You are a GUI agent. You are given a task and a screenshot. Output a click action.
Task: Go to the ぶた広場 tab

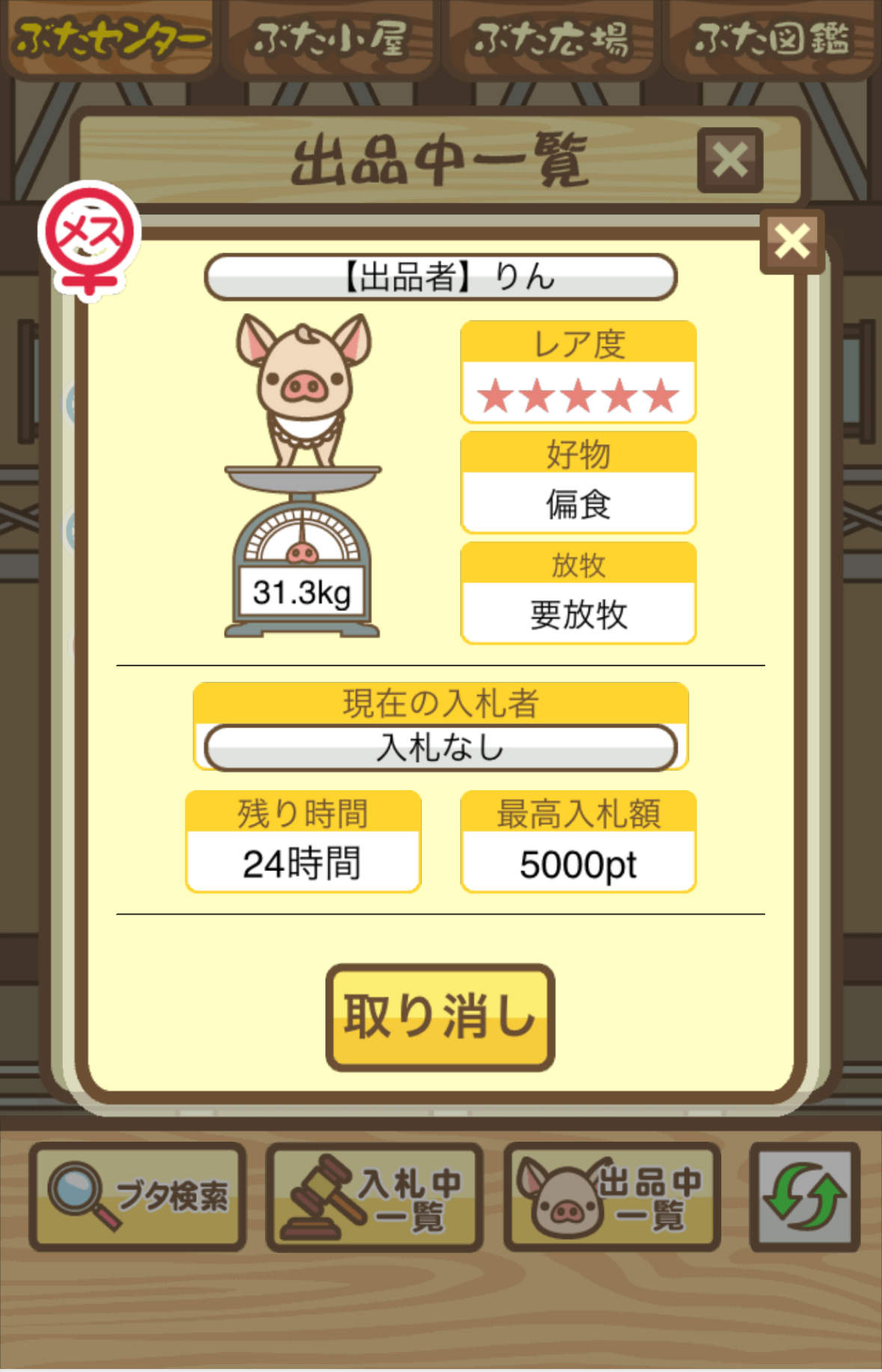point(551,39)
